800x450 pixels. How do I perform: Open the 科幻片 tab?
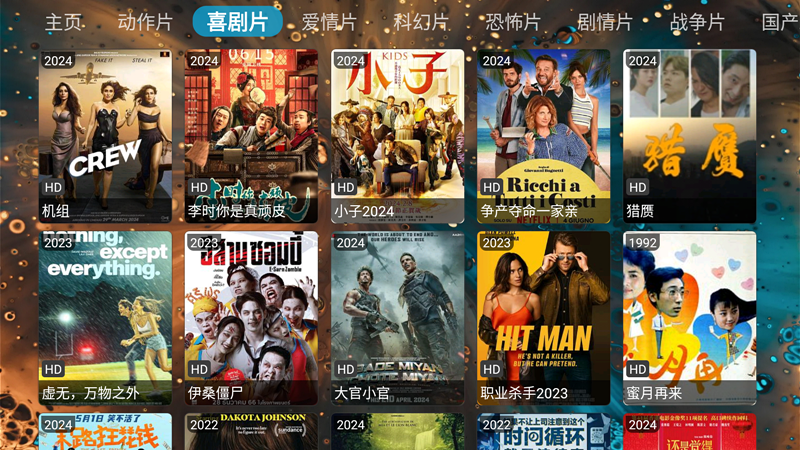coord(421,22)
